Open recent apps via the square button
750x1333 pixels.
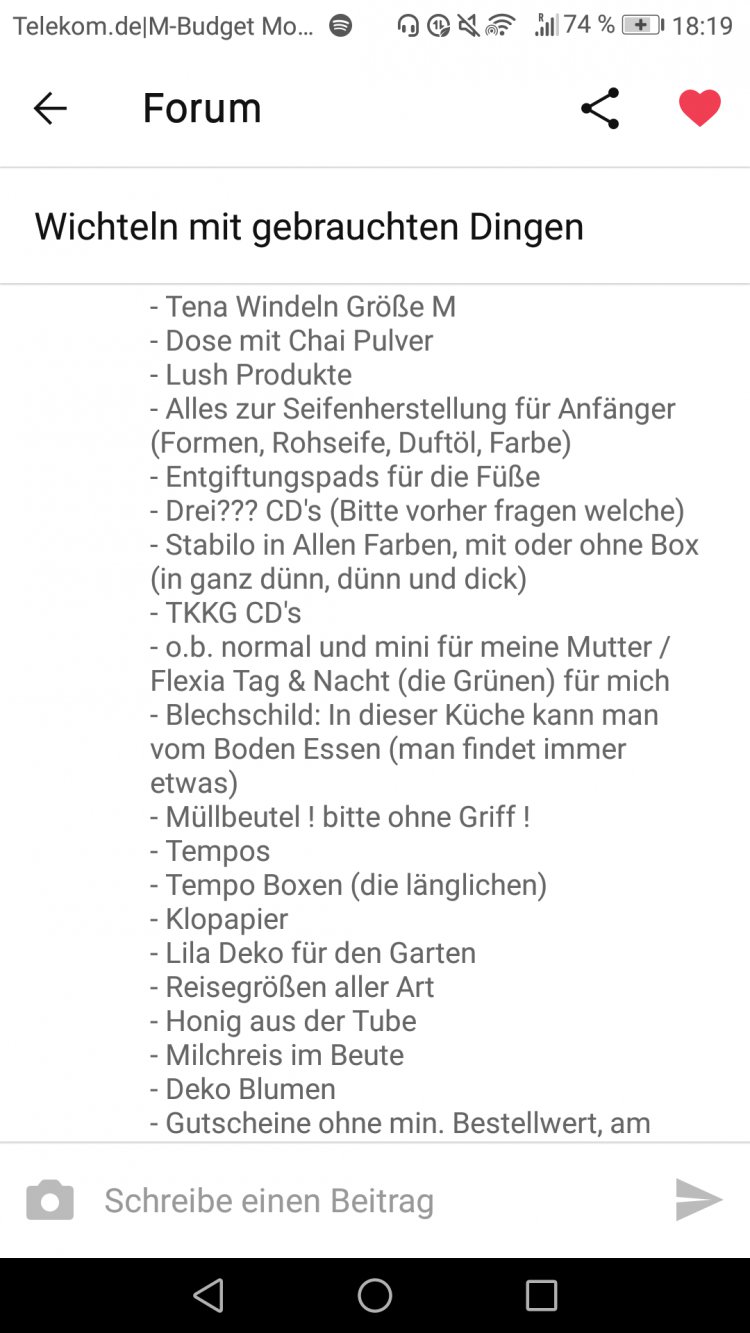click(x=541, y=1295)
